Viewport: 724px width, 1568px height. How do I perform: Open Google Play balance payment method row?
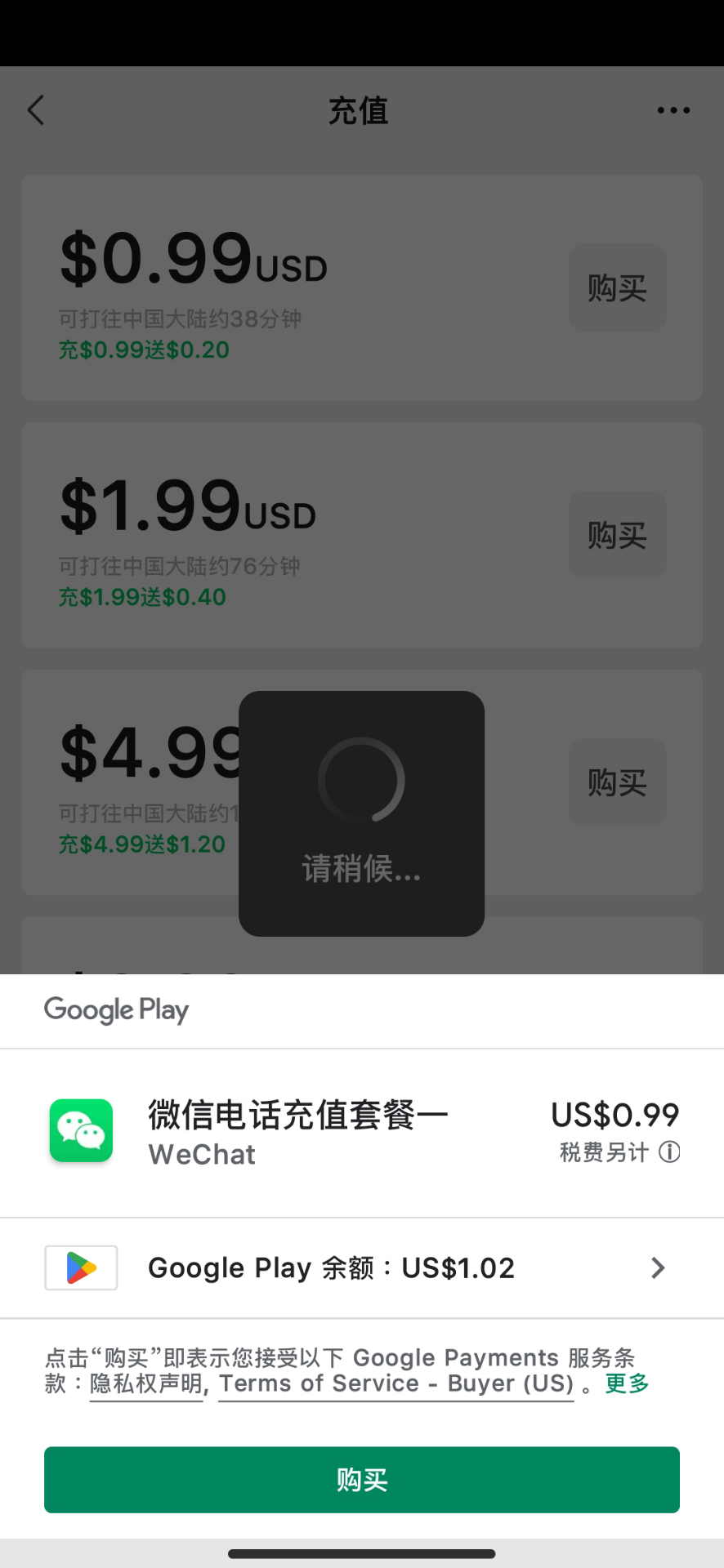[x=362, y=1267]
